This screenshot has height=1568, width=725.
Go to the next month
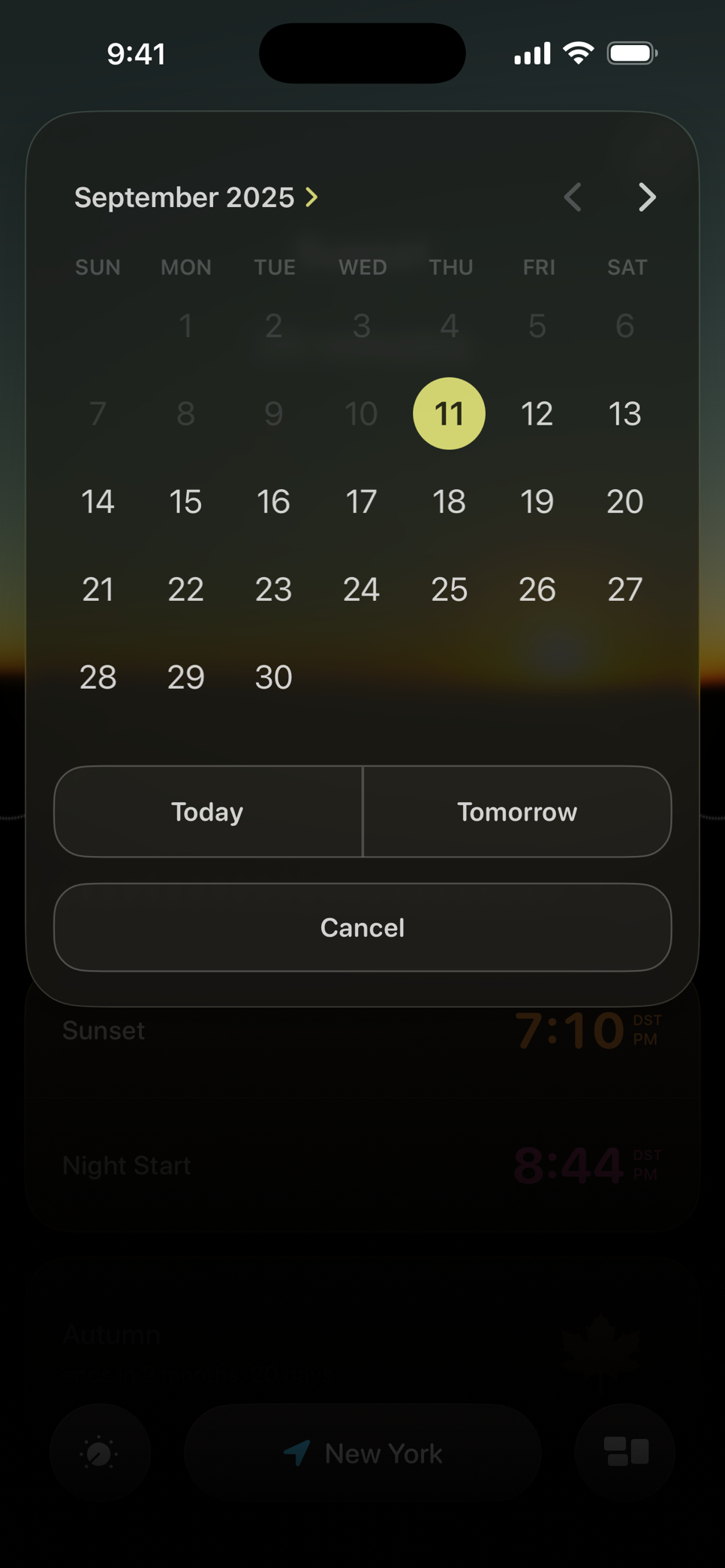(646, 197)
